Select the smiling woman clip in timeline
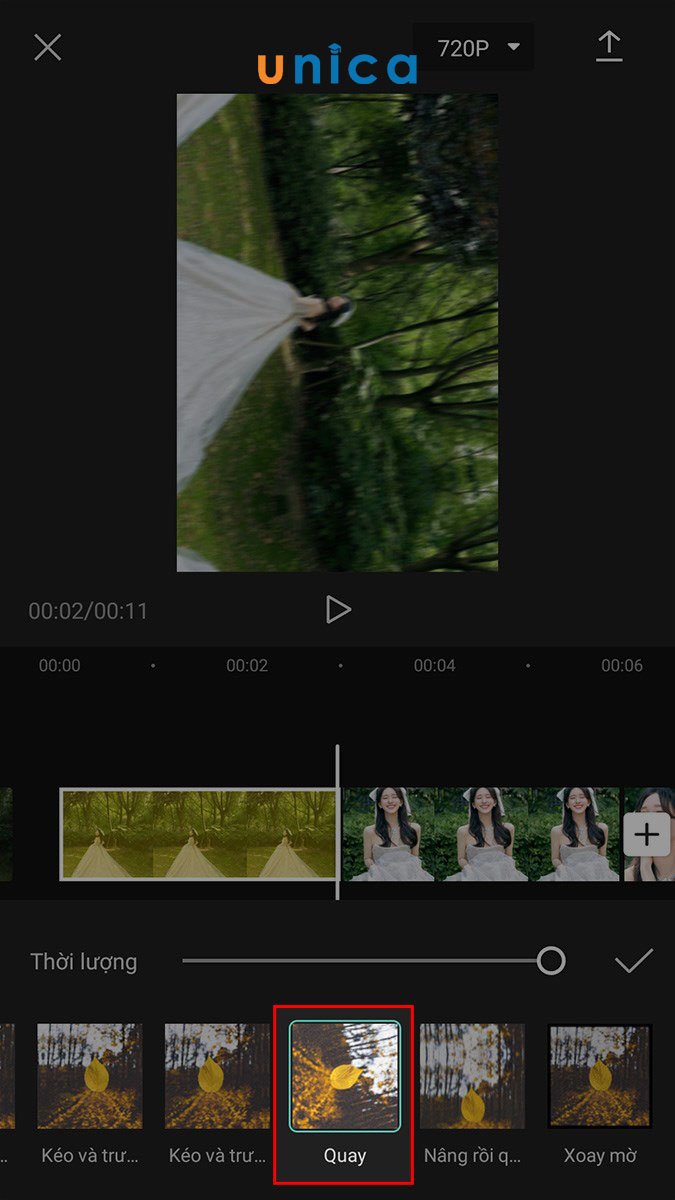675x1200 pixels. coord(480,834)
